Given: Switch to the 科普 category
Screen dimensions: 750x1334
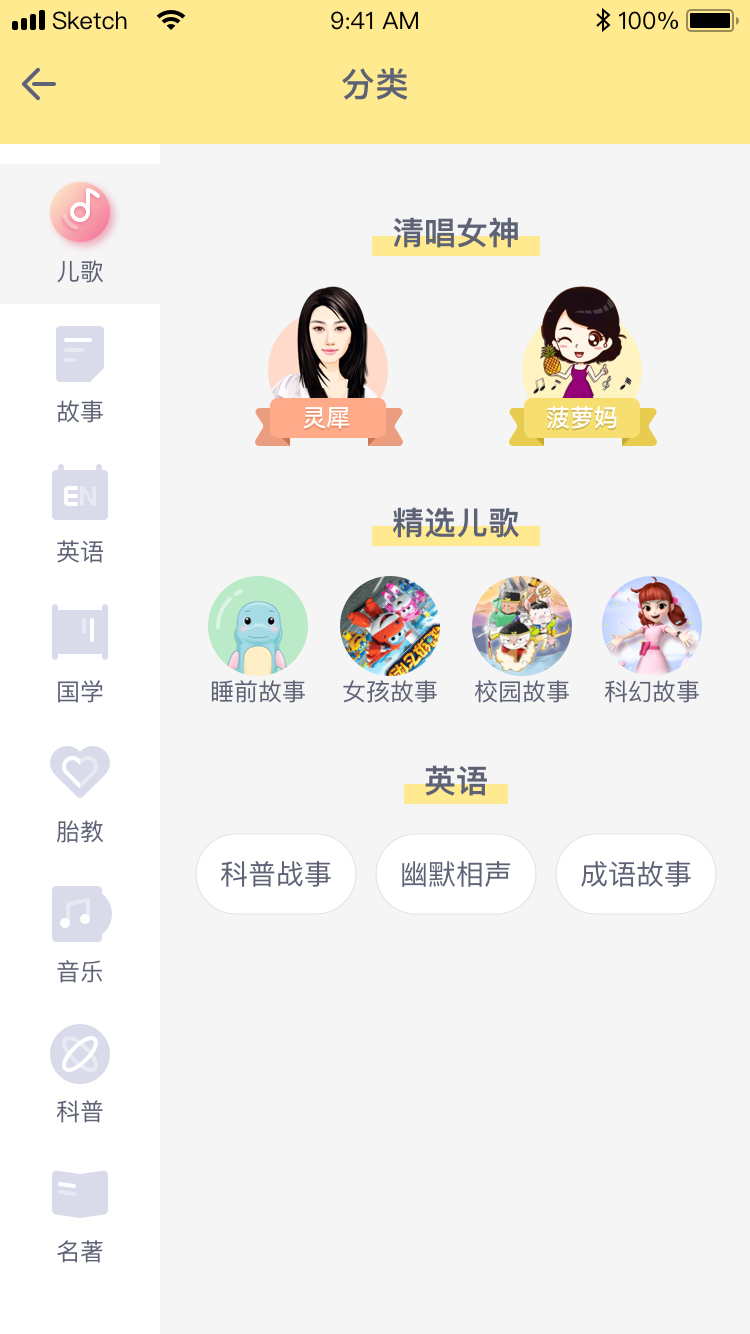Looking at the screenshot, I should pos(80,1073).
